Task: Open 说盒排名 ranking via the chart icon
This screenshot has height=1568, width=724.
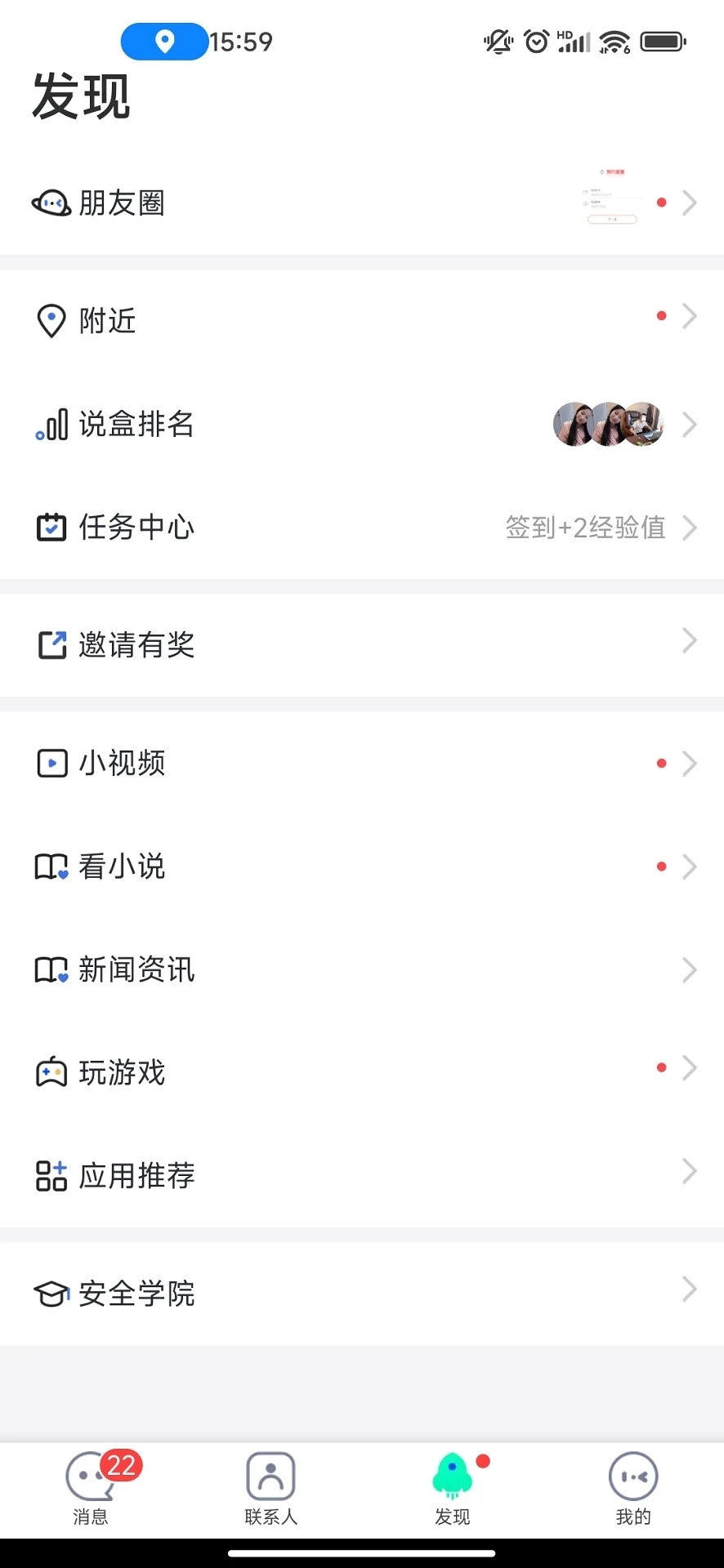Action: [x=51, y=425]
